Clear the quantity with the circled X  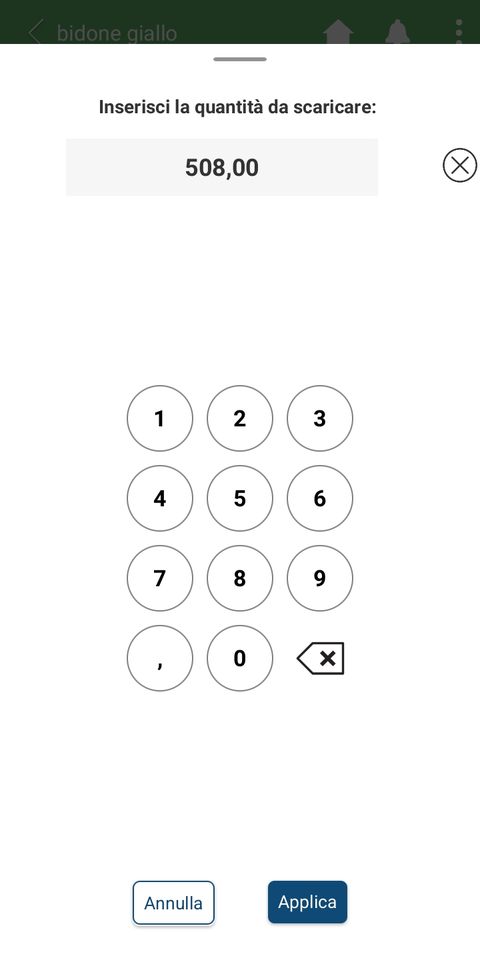point(460,166)
